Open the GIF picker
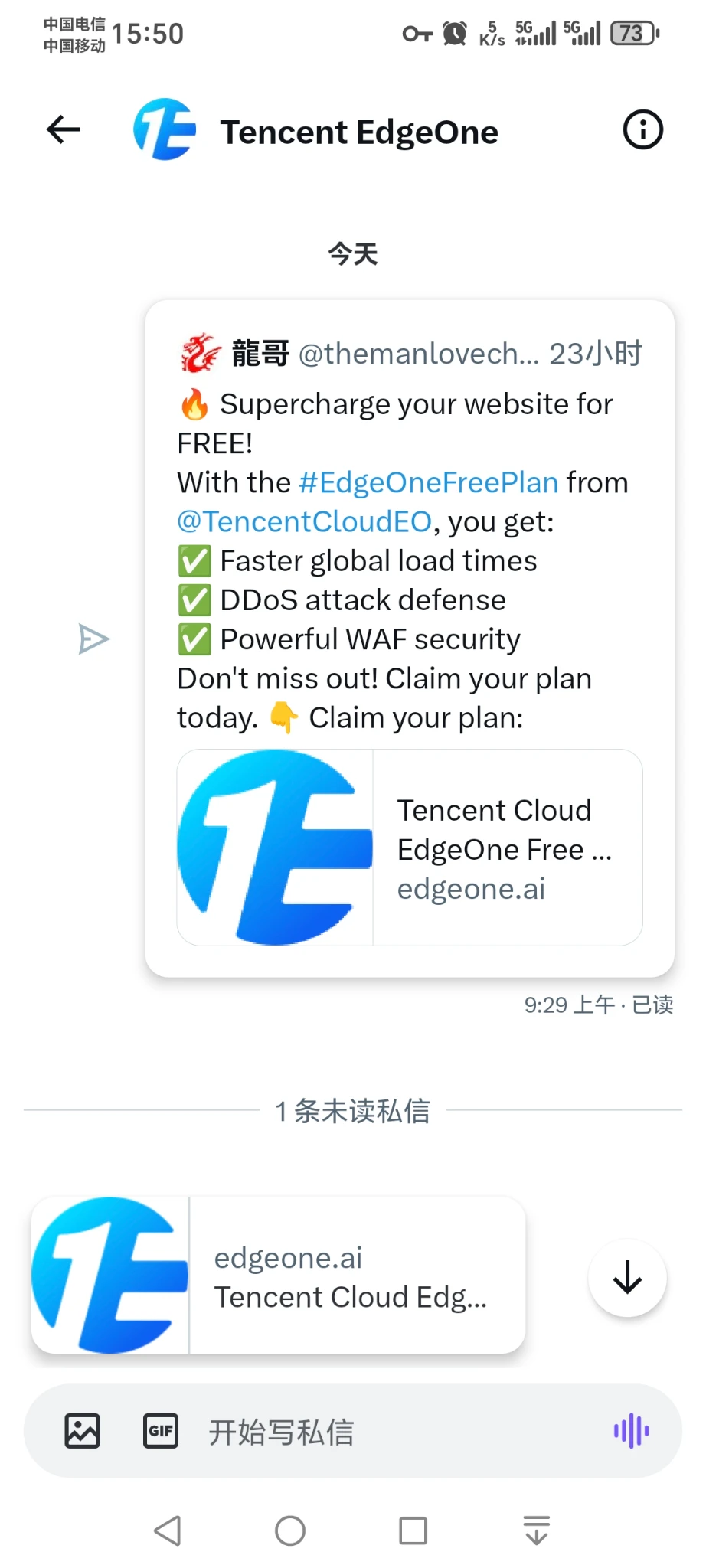 [161, 1431]
